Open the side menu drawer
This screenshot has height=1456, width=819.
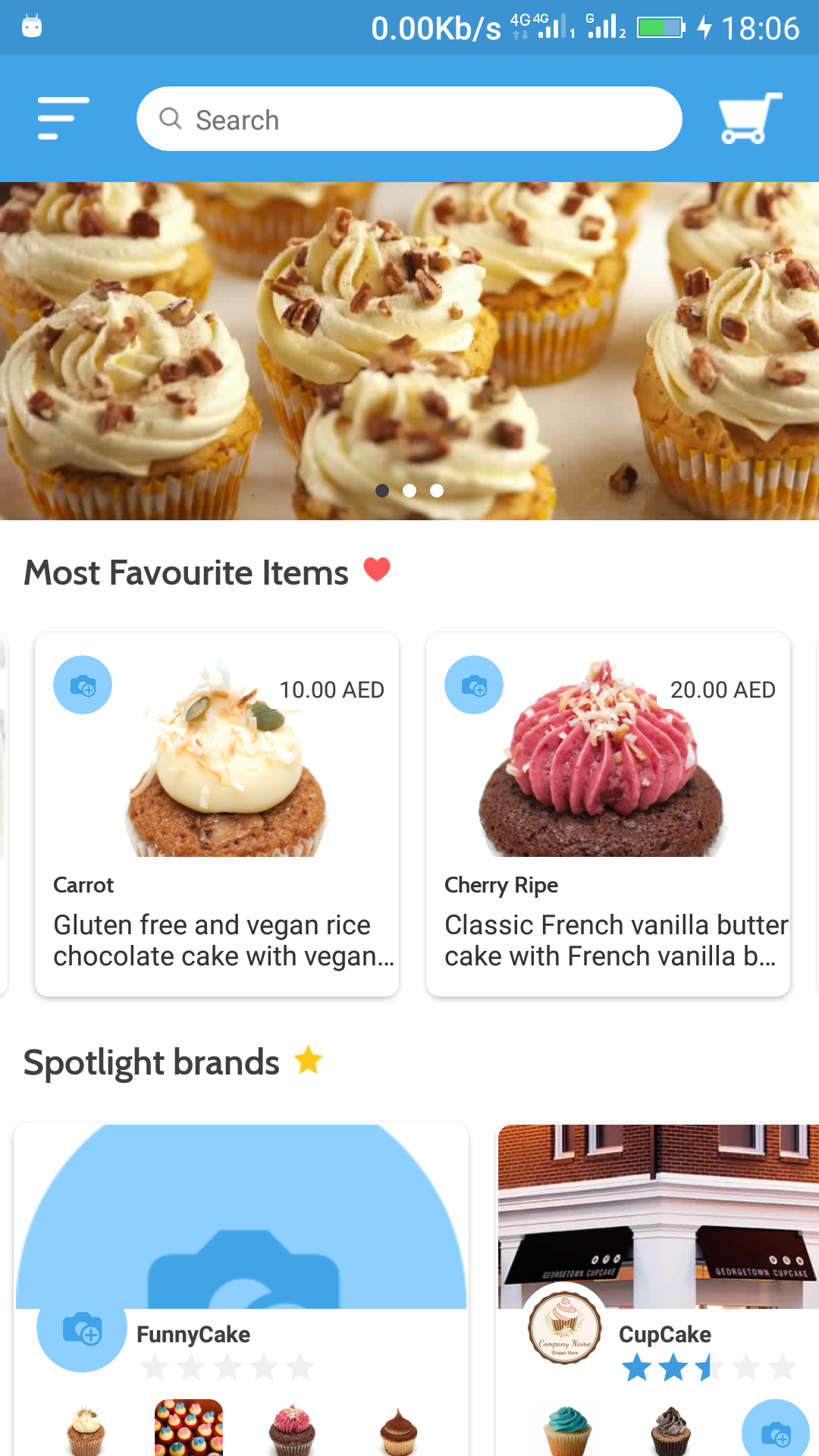(x=64, y=118)
